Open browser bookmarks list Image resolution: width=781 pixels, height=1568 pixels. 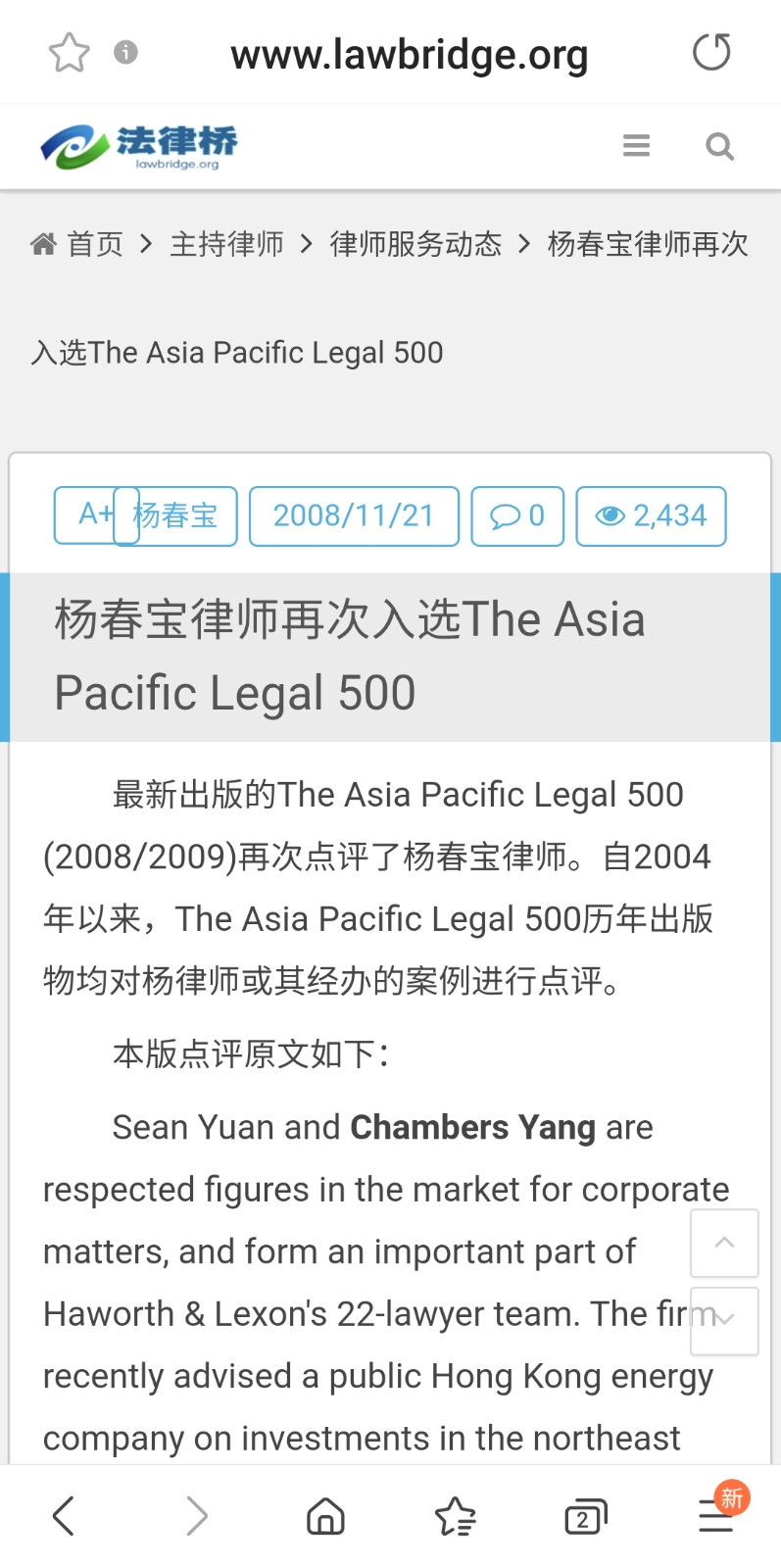pyautogui.click(x=455, y=1516)
